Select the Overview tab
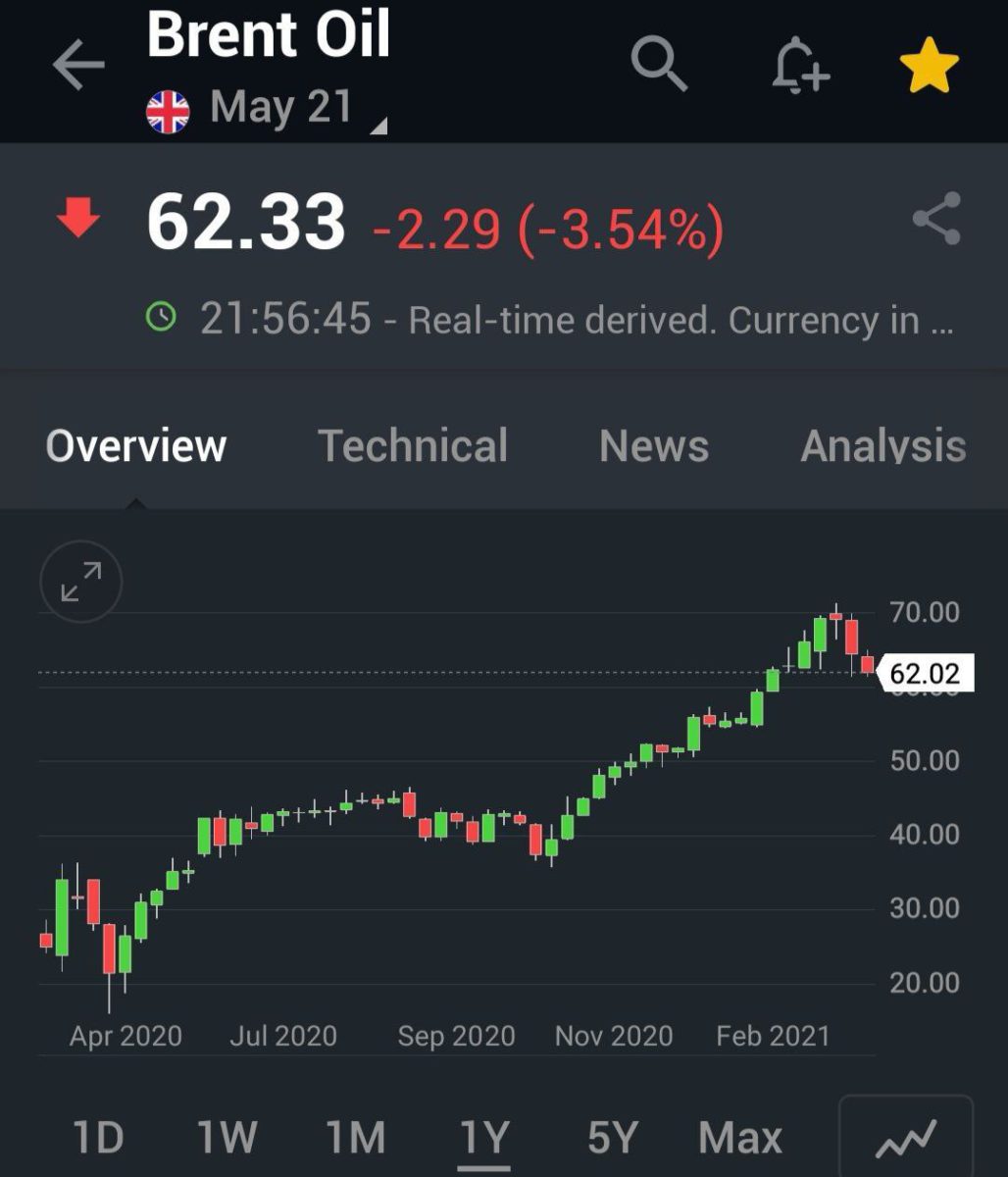 coord(136,446)
